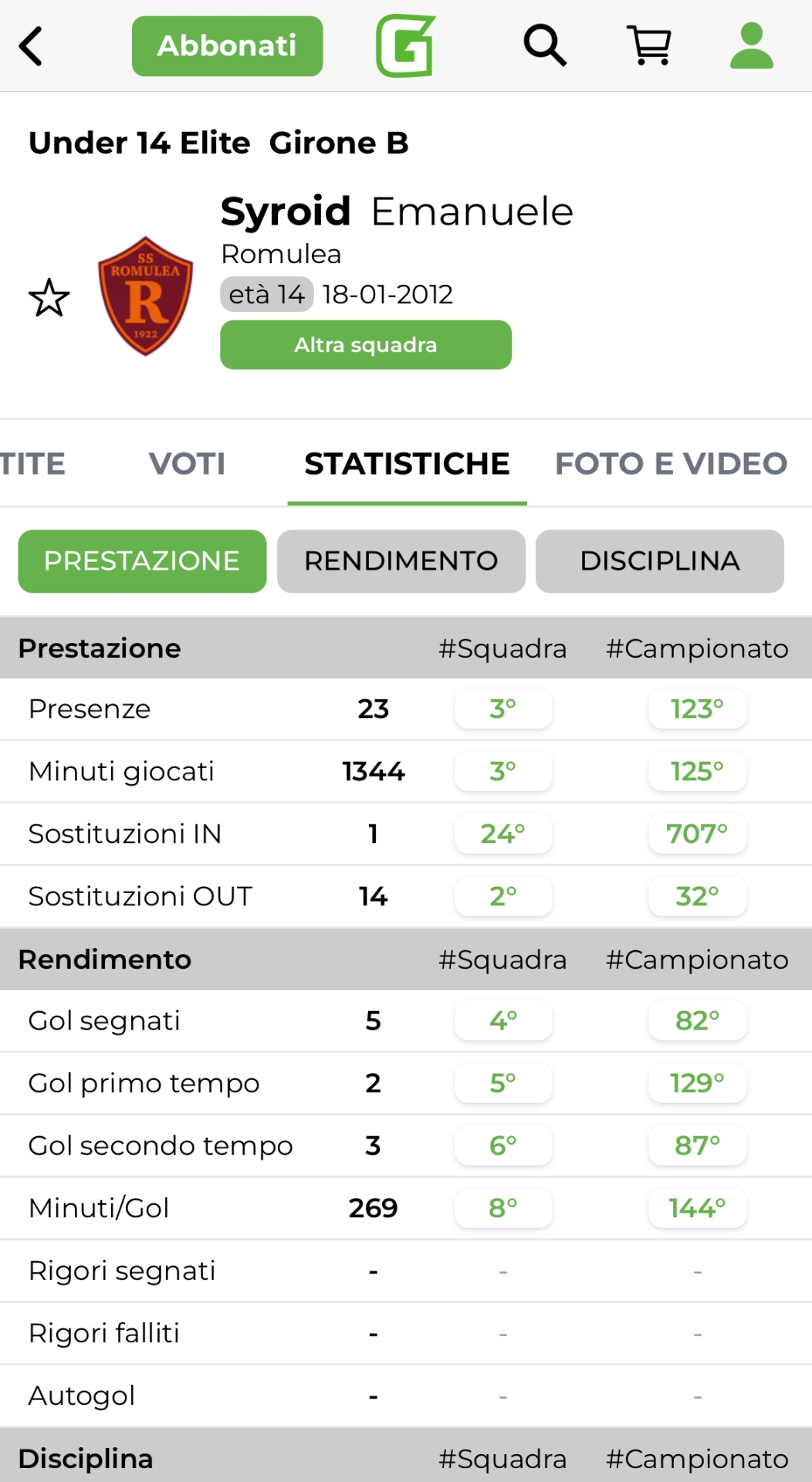Go back using the arrow icon
The image size is (812, 1482).
[x=31, y=46]
